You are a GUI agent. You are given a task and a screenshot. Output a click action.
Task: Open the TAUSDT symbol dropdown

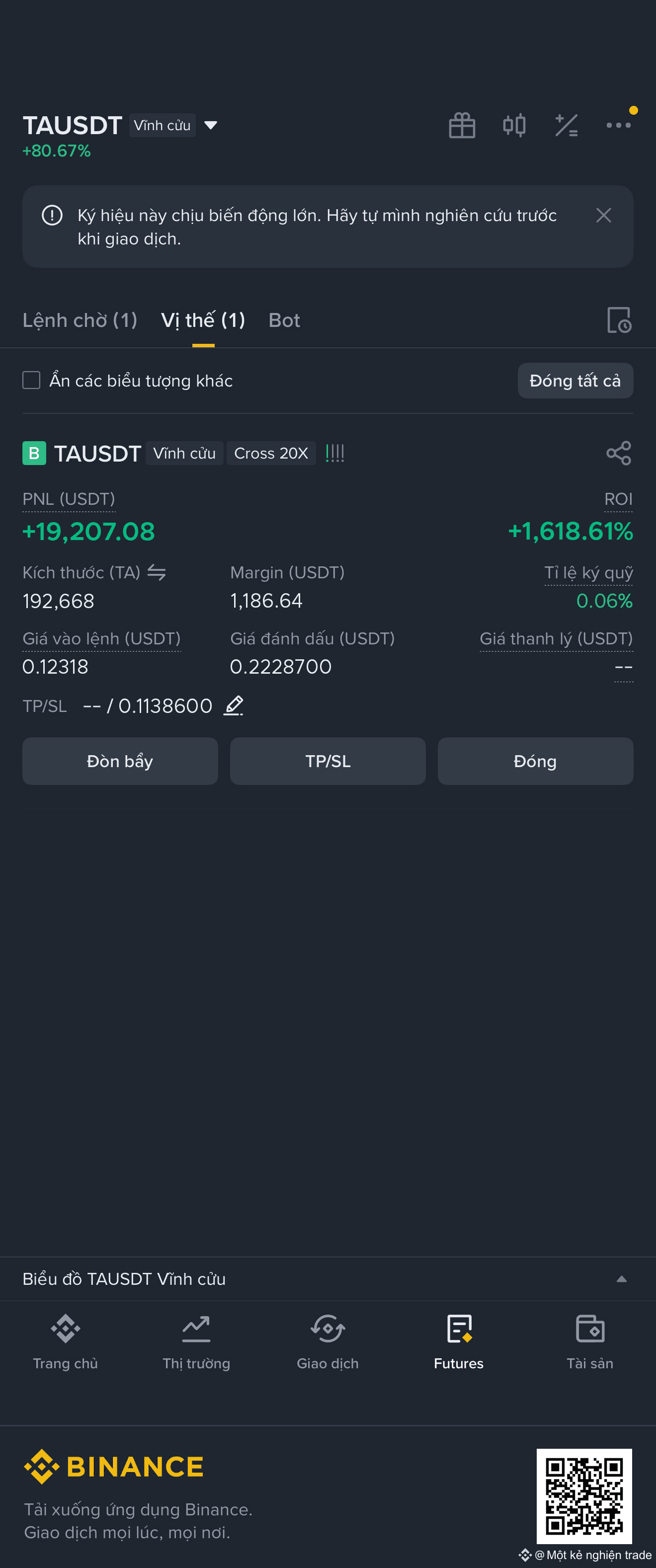210,125
